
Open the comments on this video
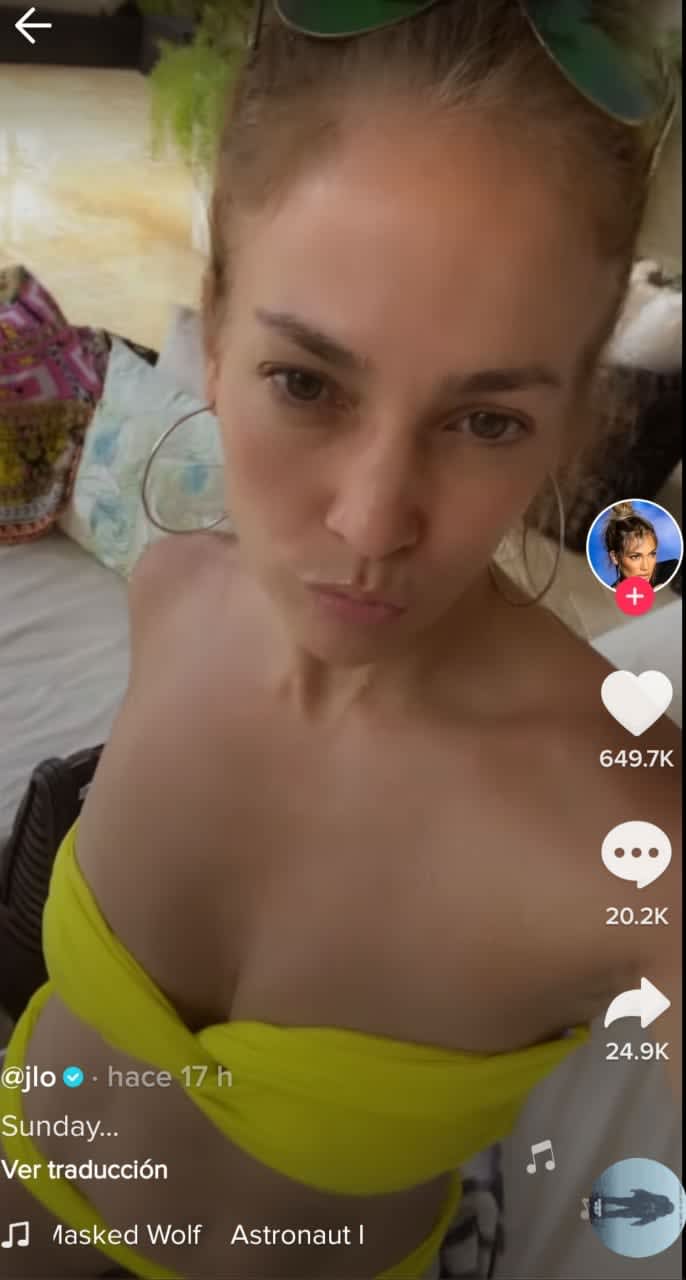[x=636, y=855]
